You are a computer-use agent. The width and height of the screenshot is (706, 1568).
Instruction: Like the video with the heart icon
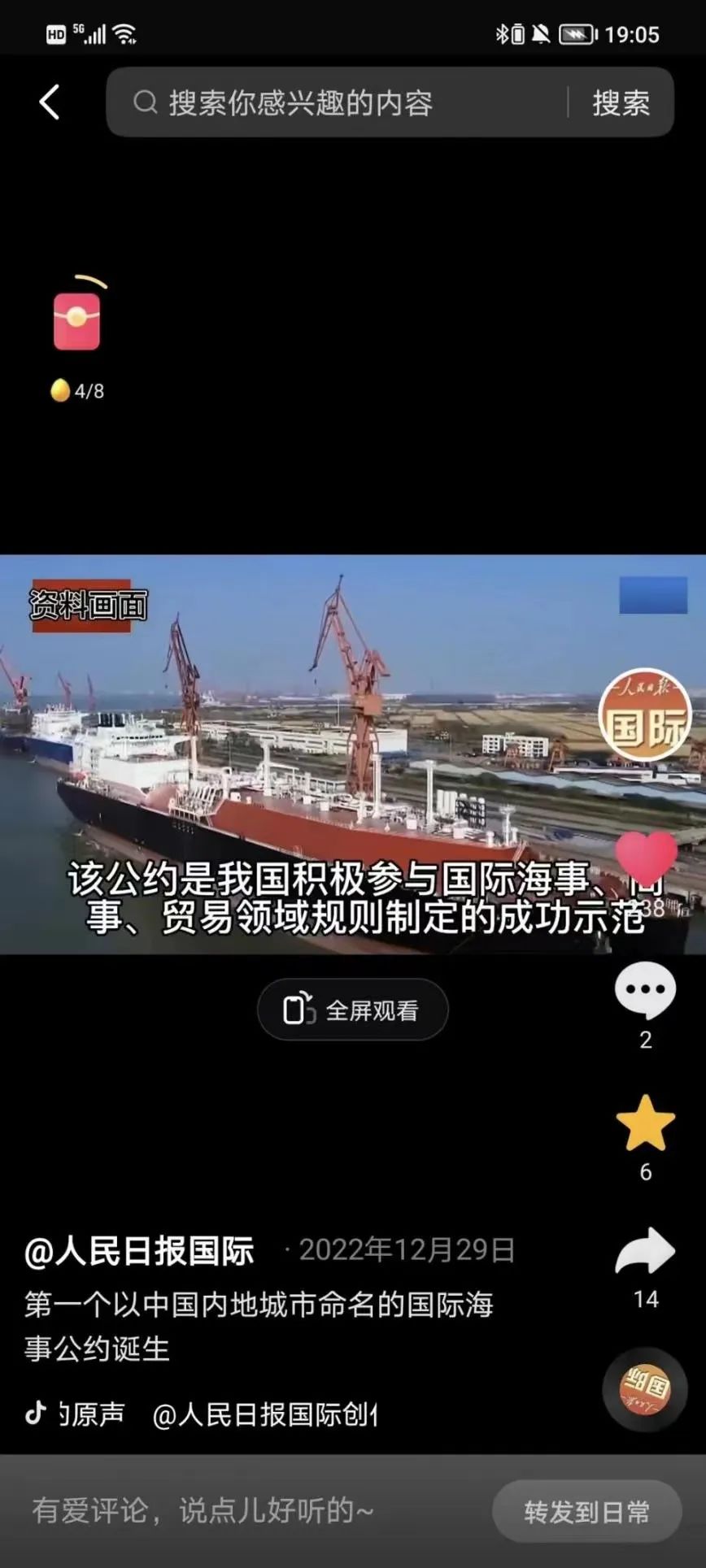(x=645, y=860)
